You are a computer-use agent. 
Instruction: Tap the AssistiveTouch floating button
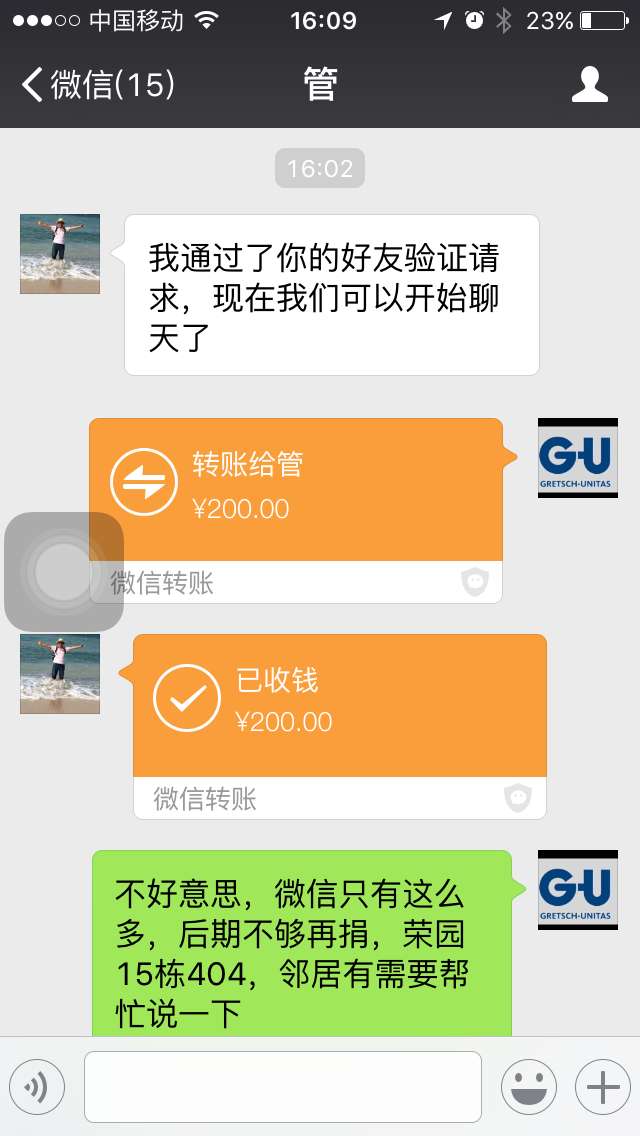(x=64, y=571)
